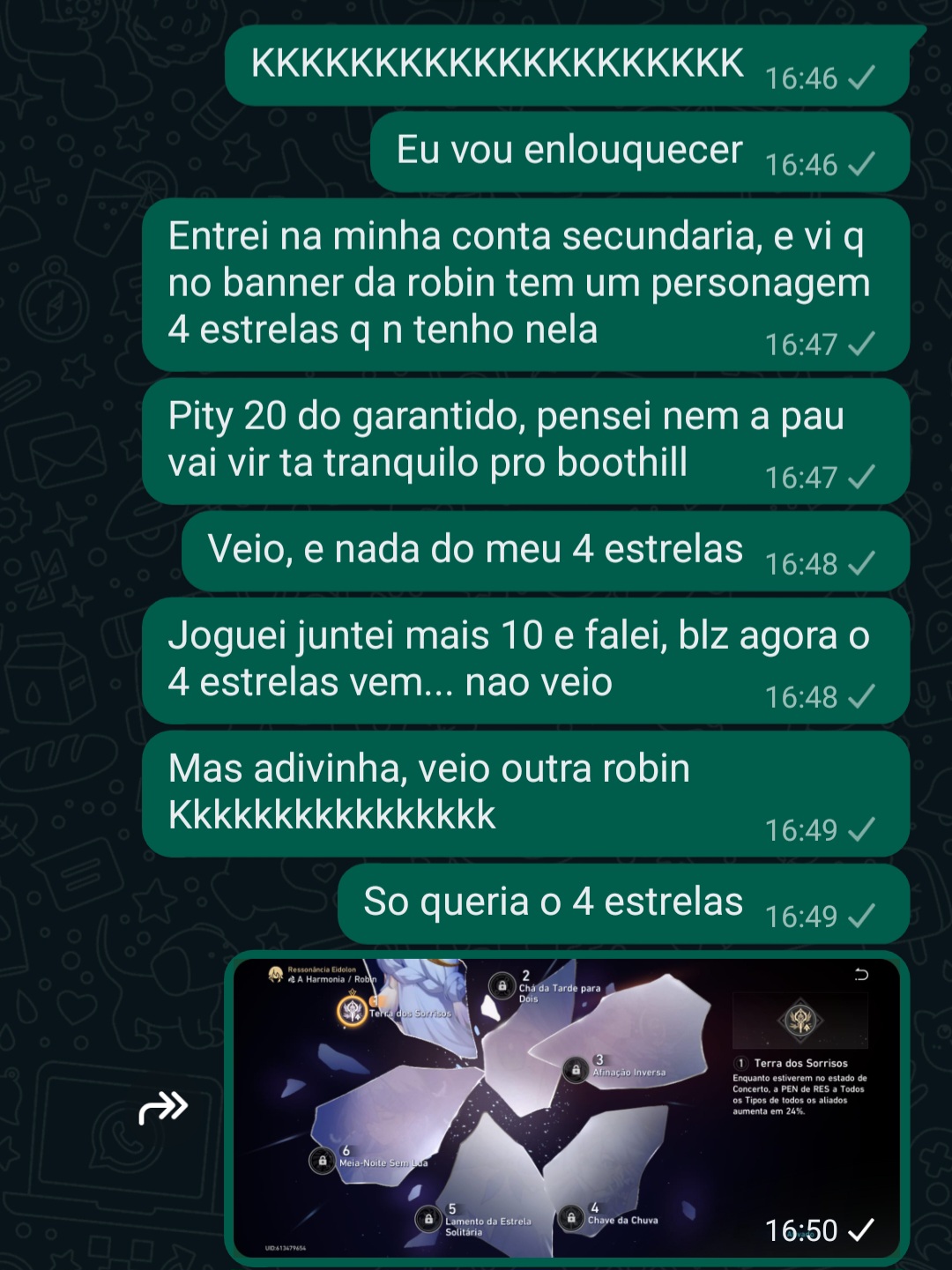Screen dimensions: 952x1270
Task: Click the Eidolon description mentioning PEN de RES 24%
Action: coord(798,1093)
